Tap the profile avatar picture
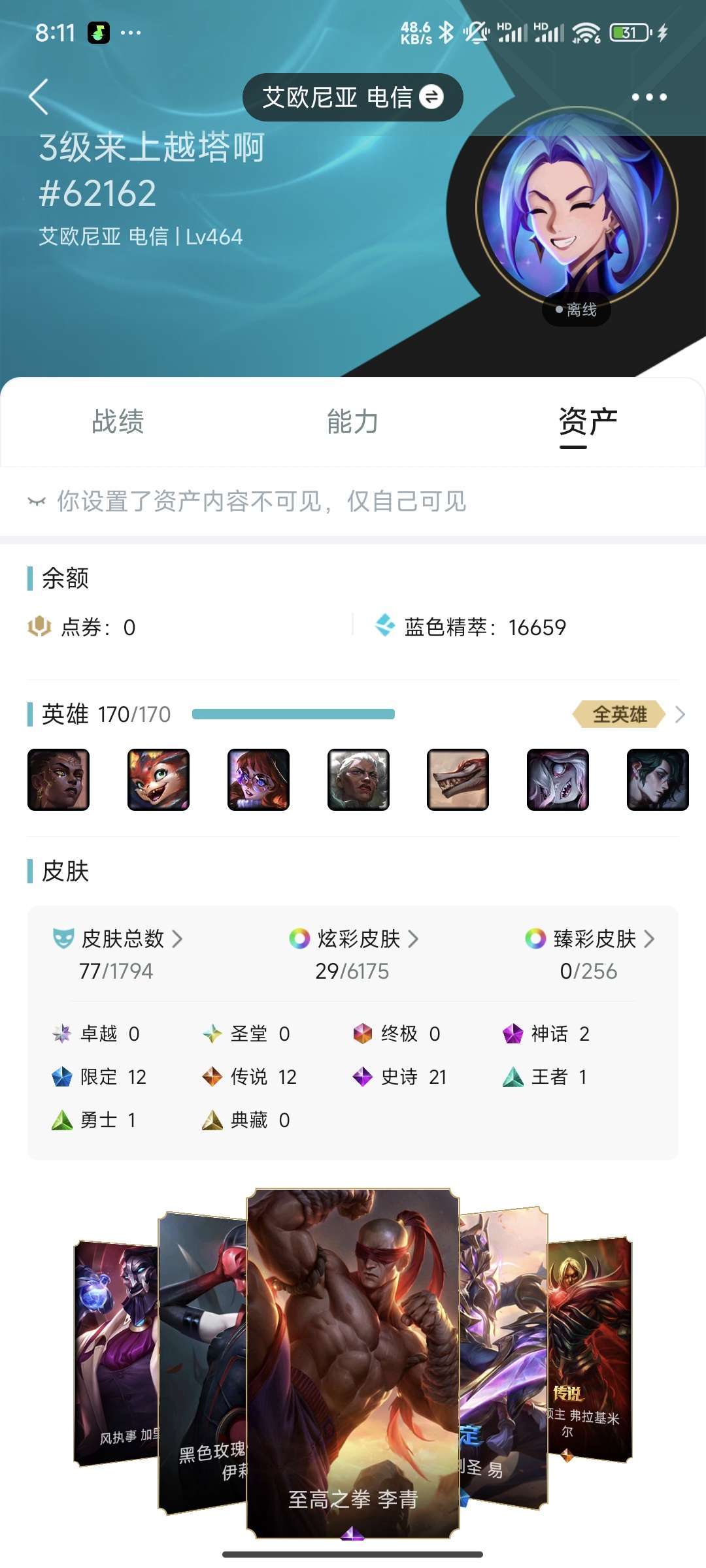The height and width of the screenshot is (1568, 706). pos(577,208)
